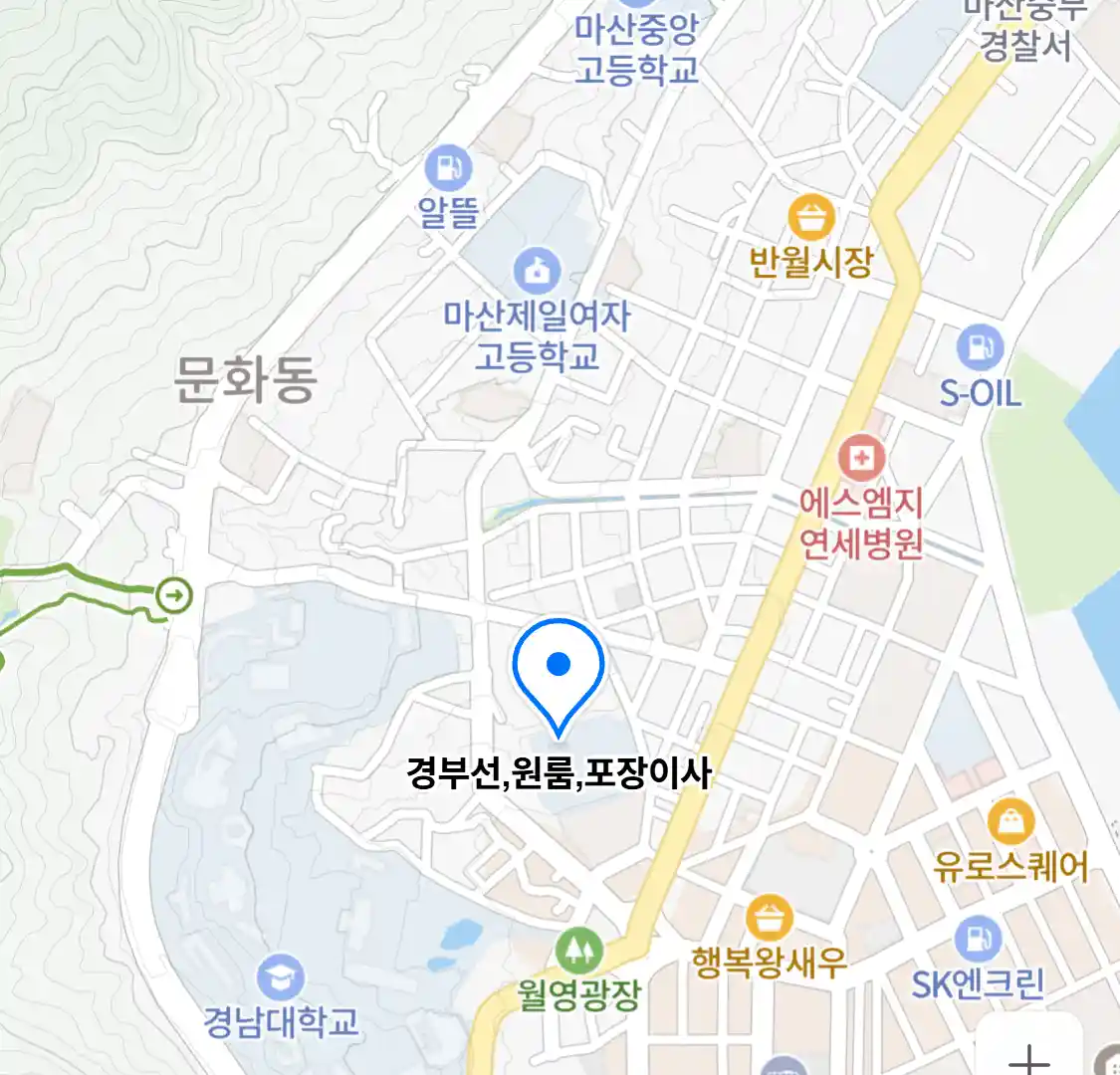Open 월영광장 park marker
Image resolution: width=1120 pixels, height=1075 pixels.
click(578, 951)
